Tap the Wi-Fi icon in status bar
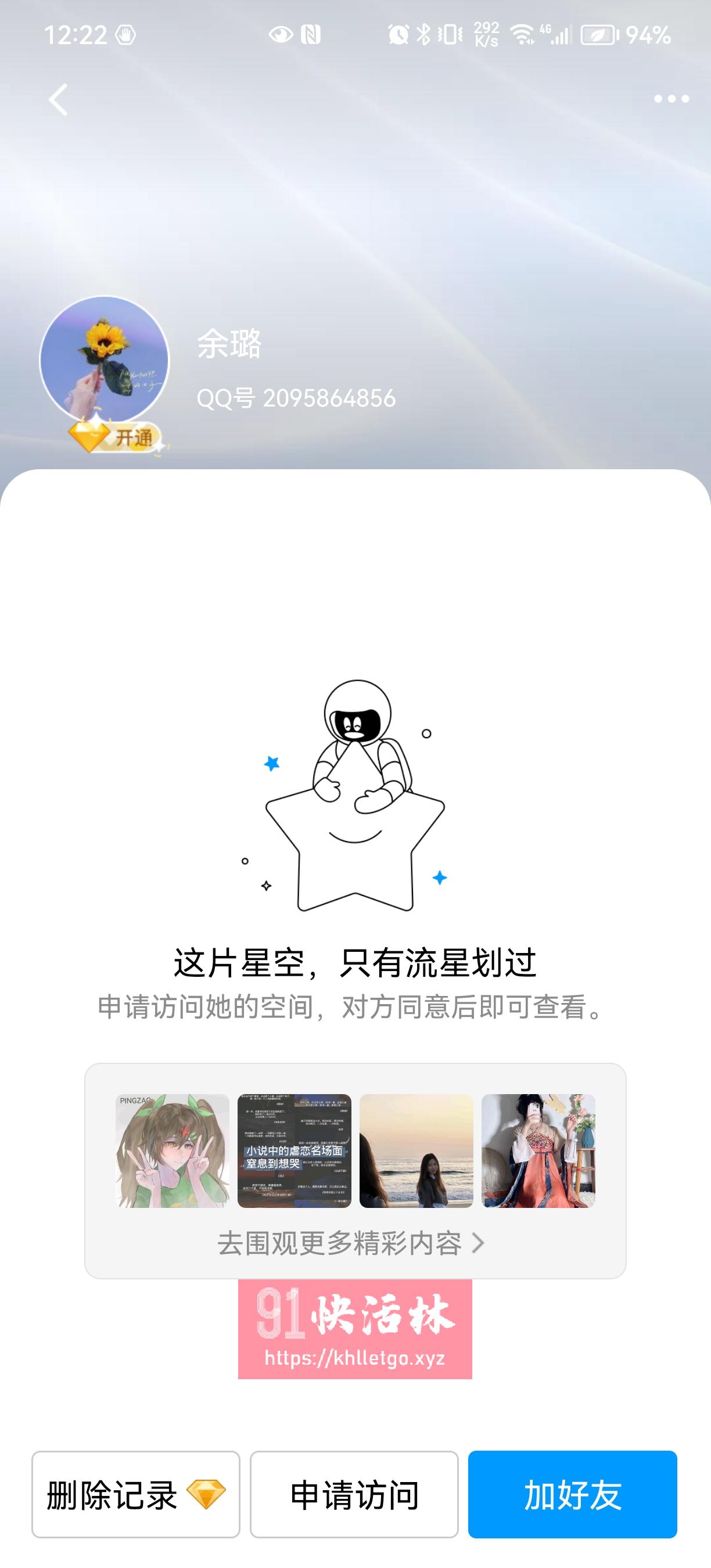This screenshot has height=1568, width=711. (521, 35)
